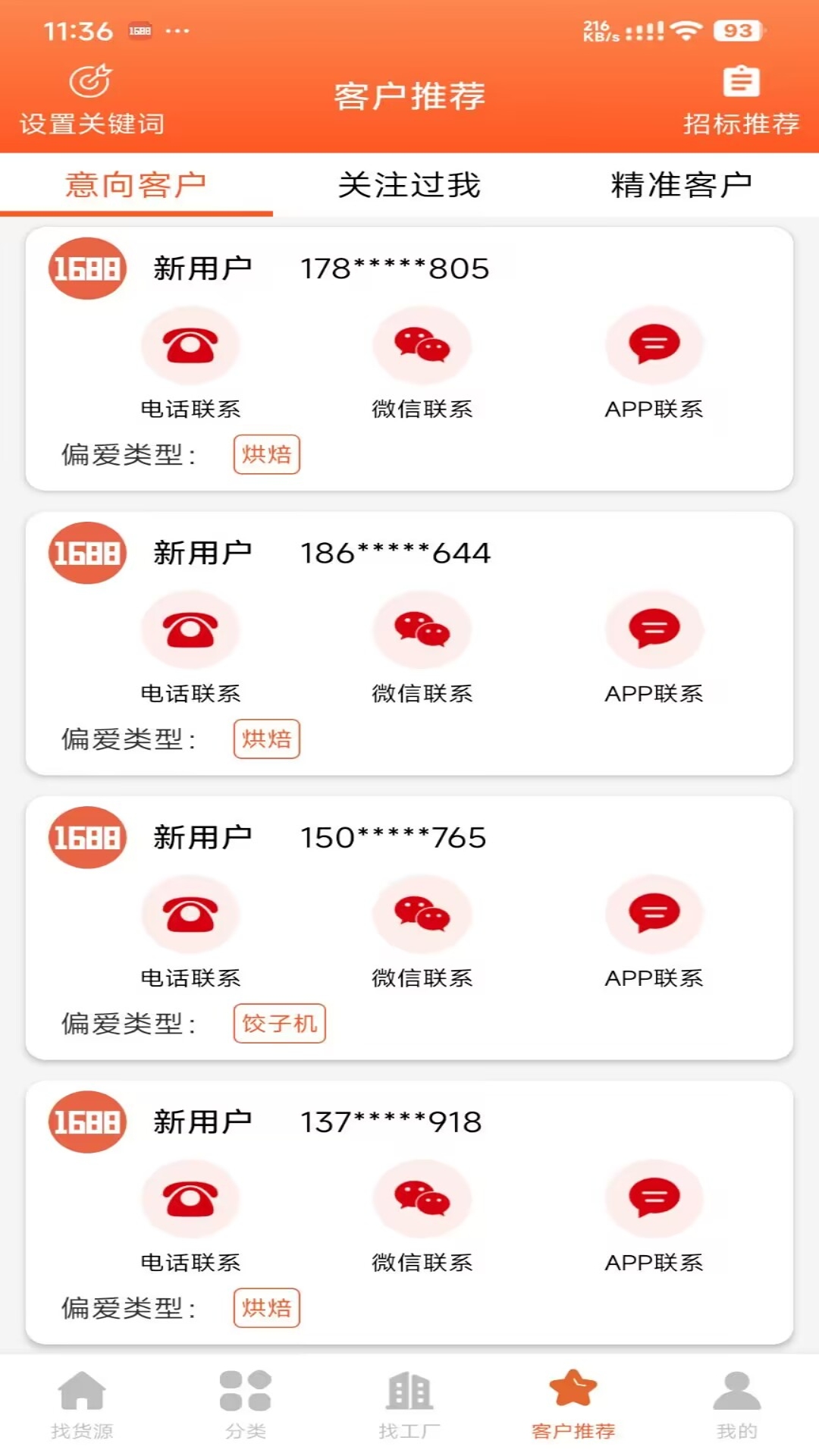Image resolution: width=819 pixels, height=1456 pixels.
Task: Message 178*****805 via APP联系
Action: click(x=654, y=362)
